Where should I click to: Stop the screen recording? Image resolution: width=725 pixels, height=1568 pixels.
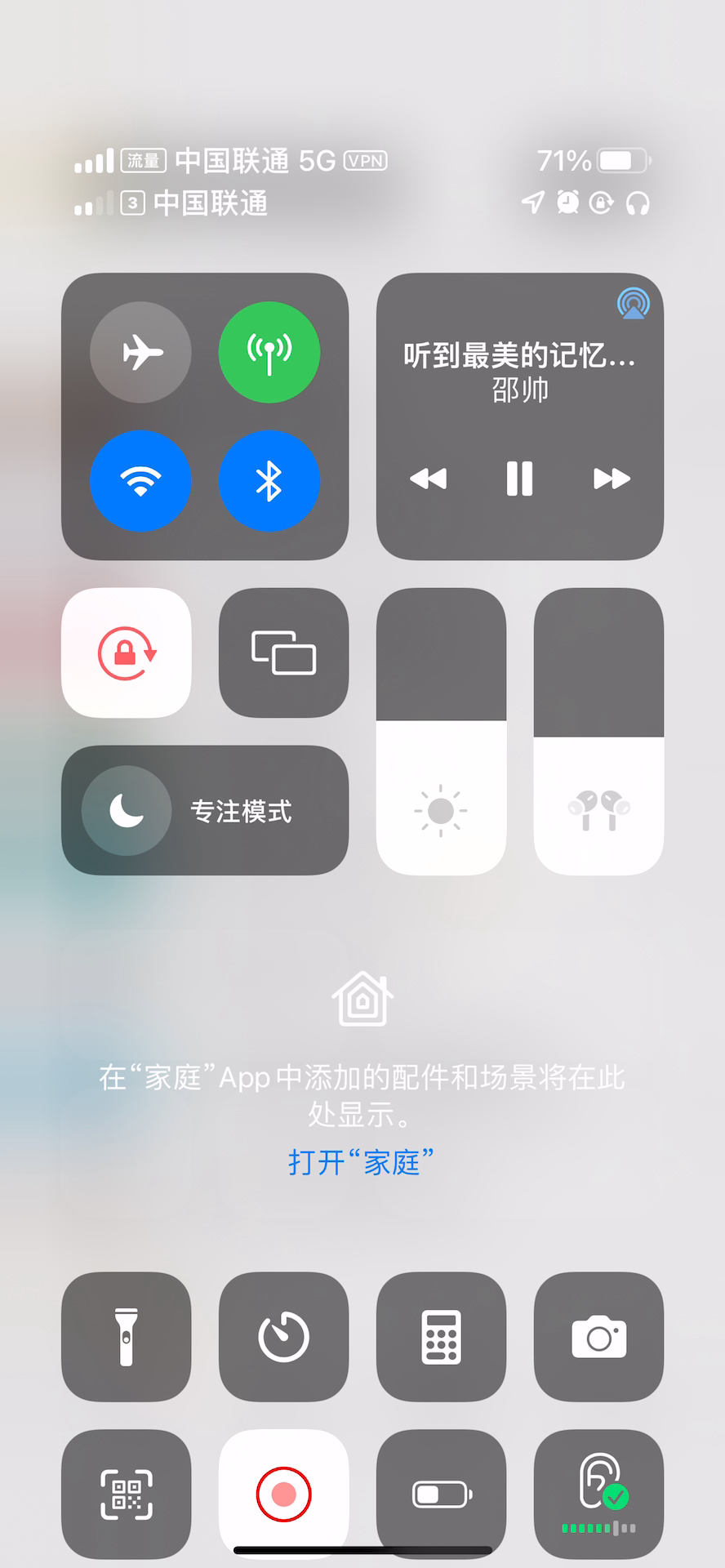283,1494
